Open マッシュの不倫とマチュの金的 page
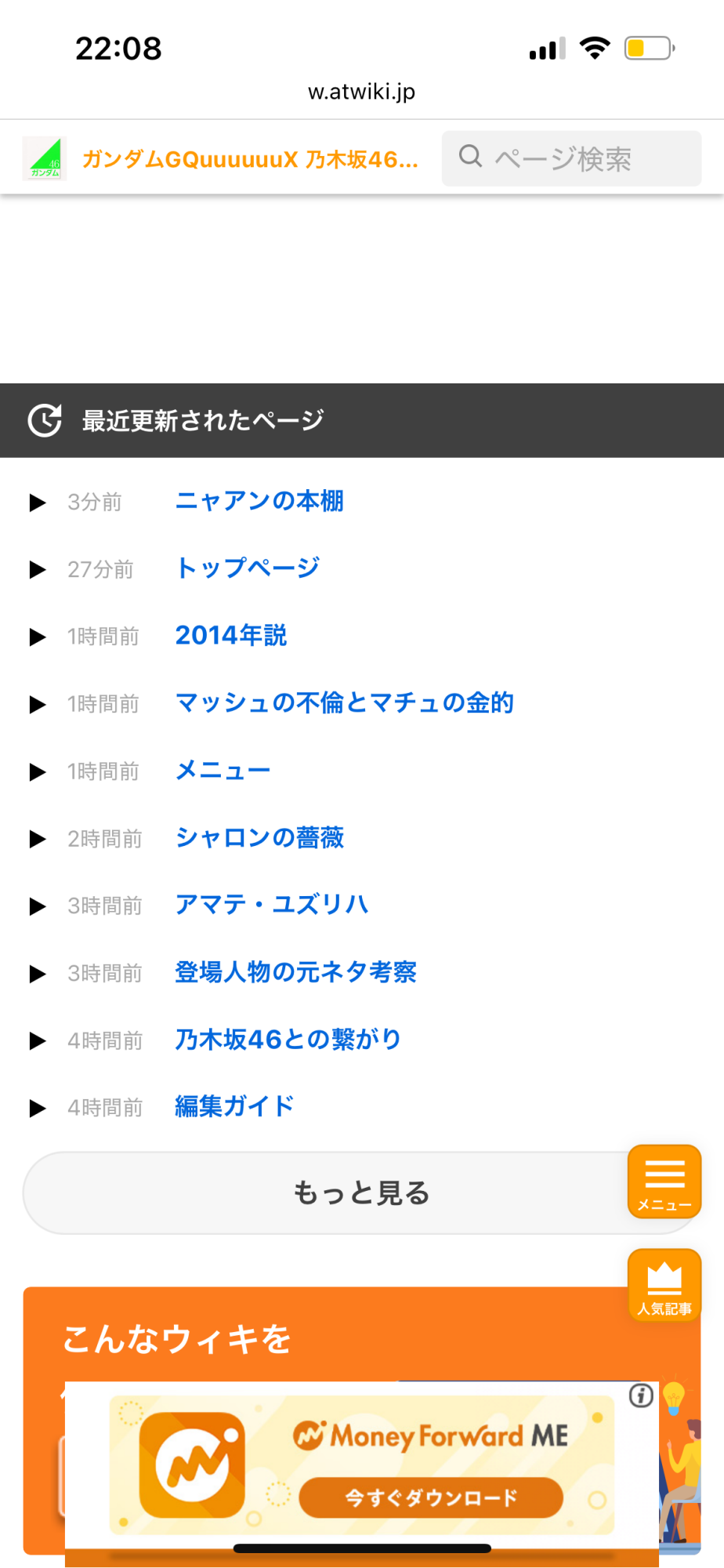The width and height of the screenshot is (724, 1568). tap(344, 703)
